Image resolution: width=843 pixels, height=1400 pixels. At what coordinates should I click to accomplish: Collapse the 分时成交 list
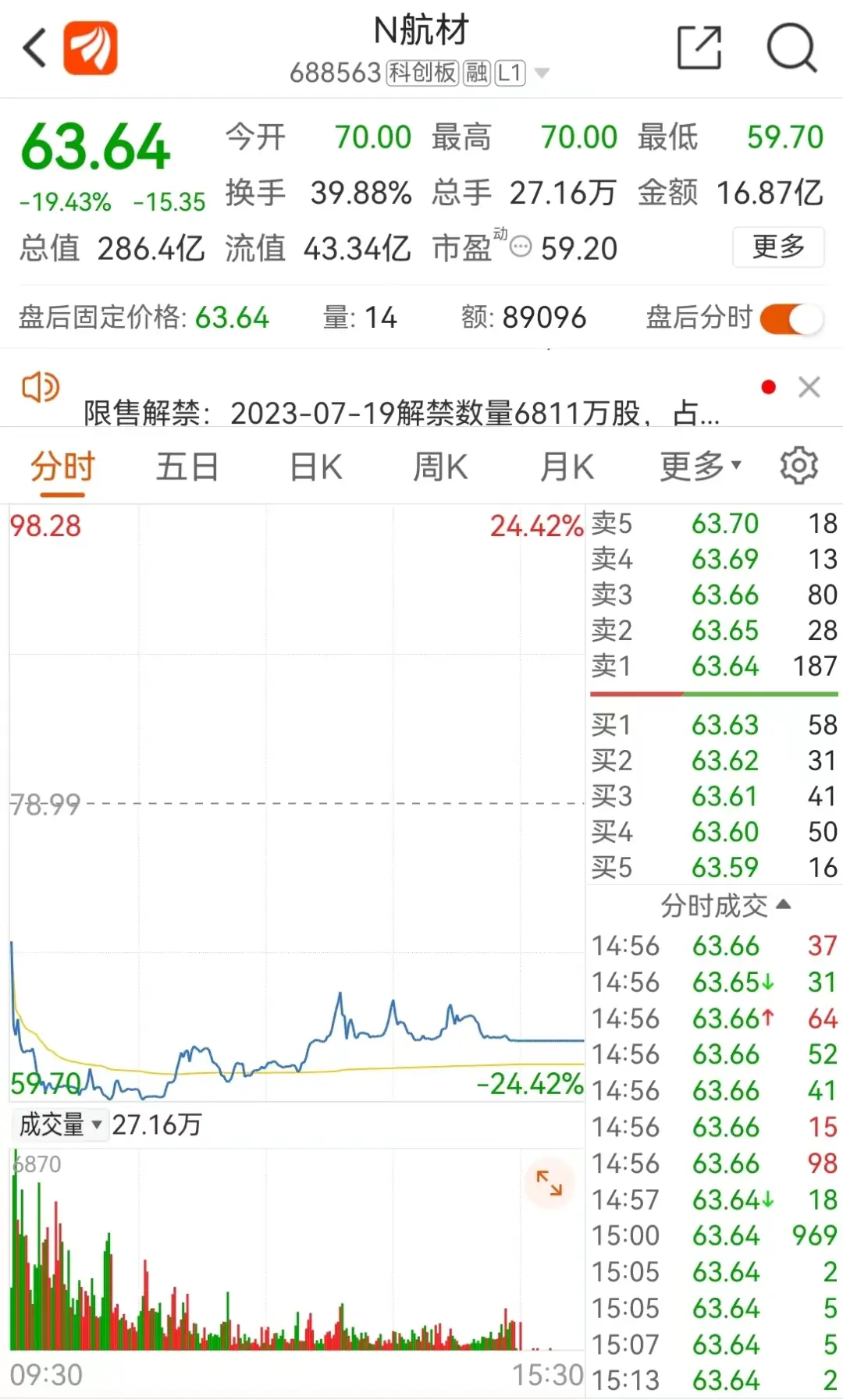[726, 905]
